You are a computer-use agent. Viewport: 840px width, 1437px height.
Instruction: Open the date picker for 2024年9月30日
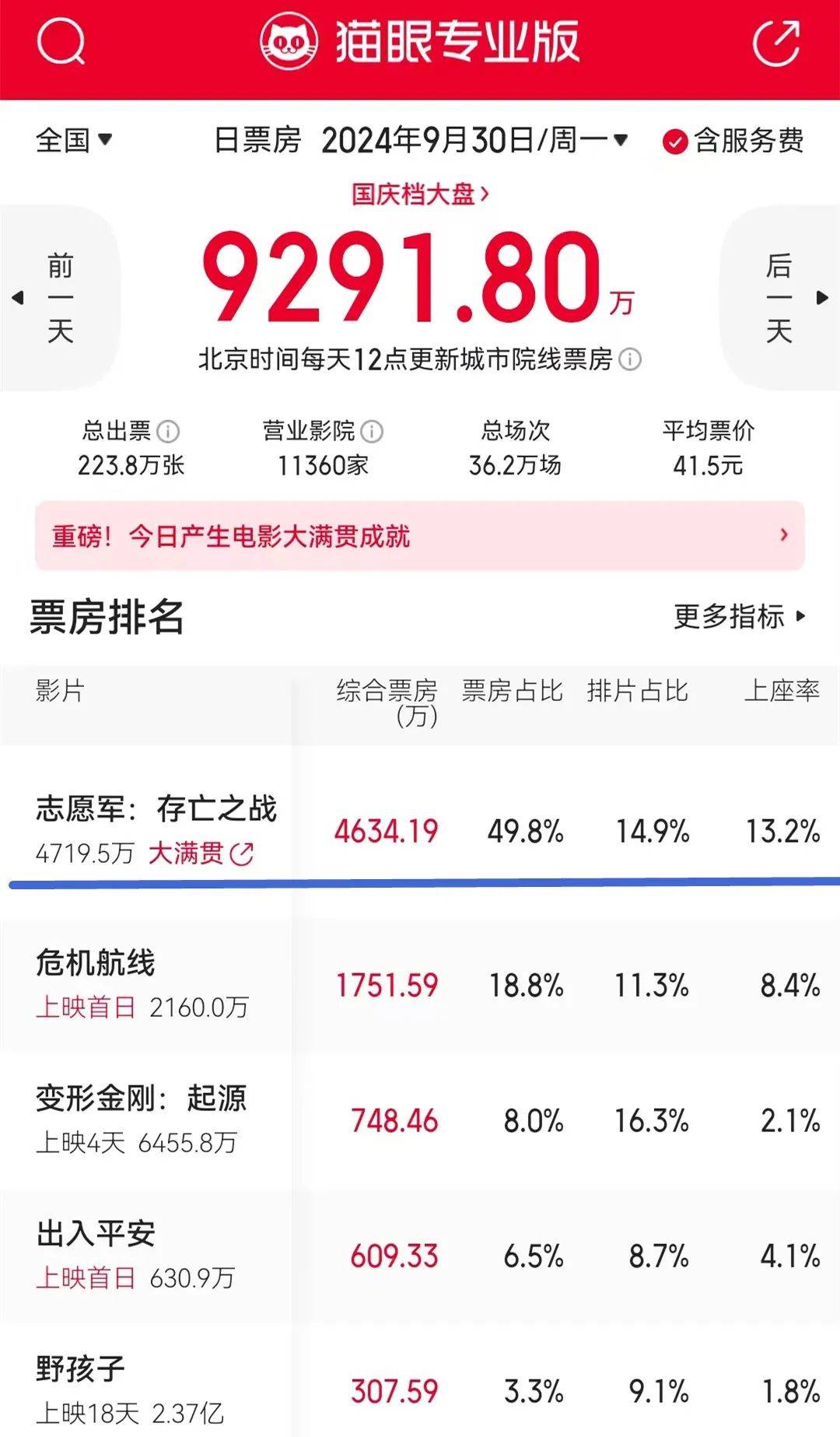point(474,141)
